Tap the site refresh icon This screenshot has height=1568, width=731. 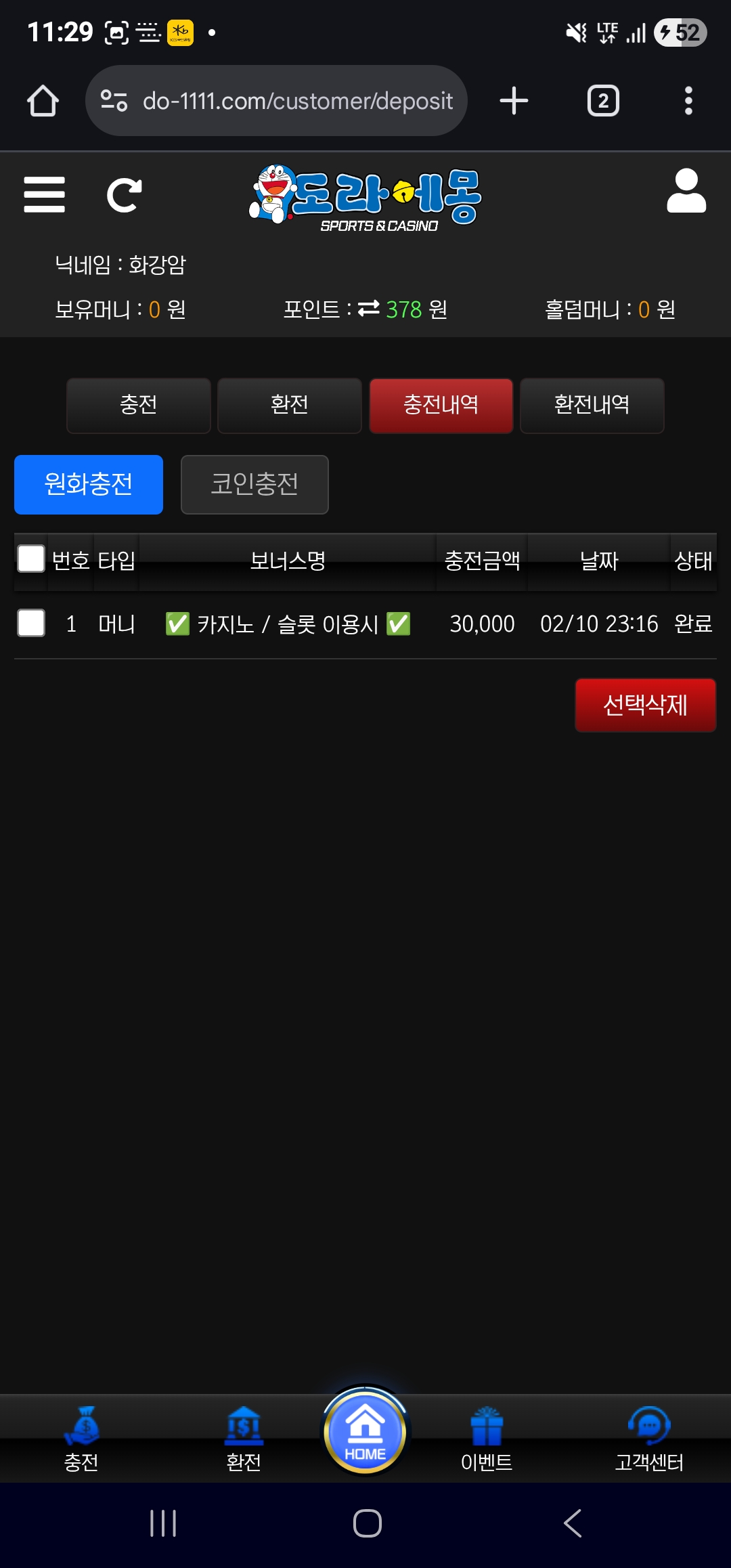pyautogui.click(x=125, y=195)
